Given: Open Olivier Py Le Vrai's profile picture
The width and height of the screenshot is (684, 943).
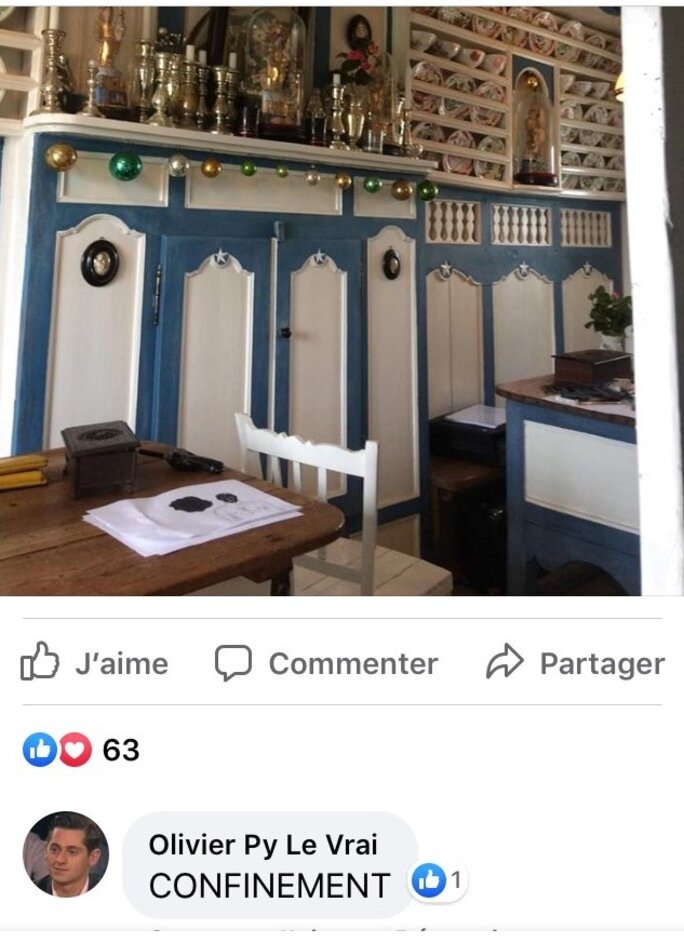Looking at the screenshot, I should (x=66, y=853).
